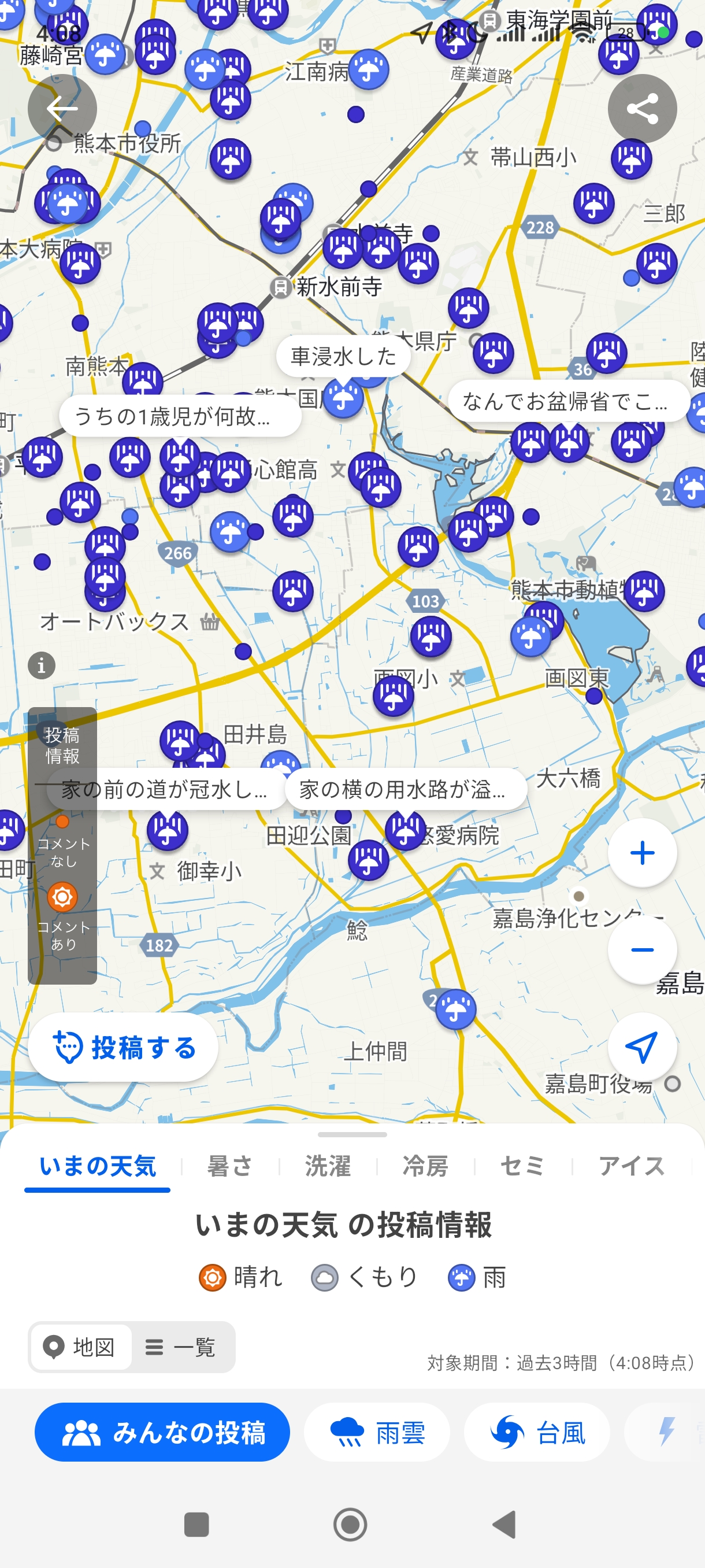Screen dimensions: 705x1568
Task: Select the セミ tab
Action: click(x=522, y=1166)
